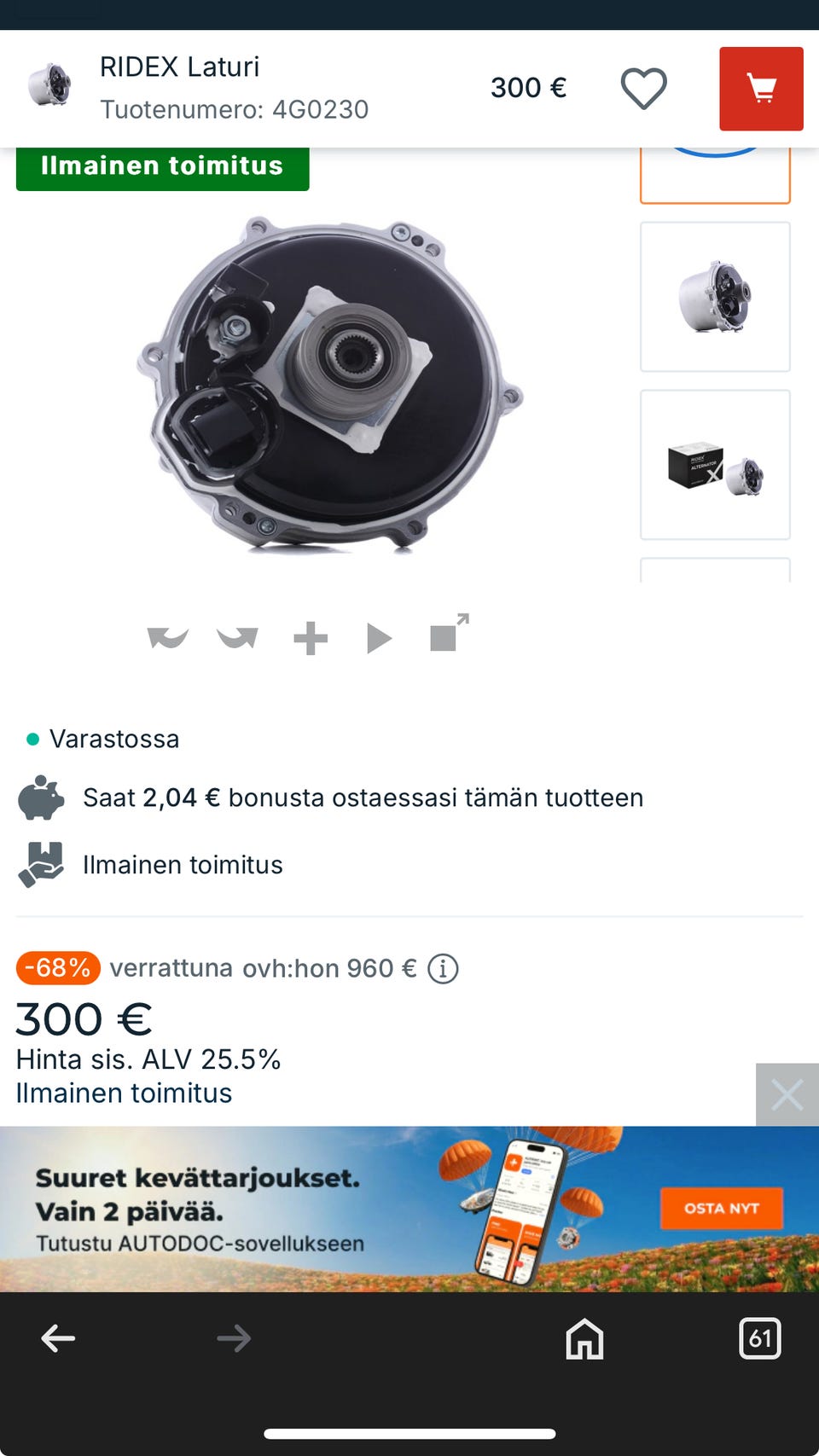Rotate the product image to the left

(168, 636)
